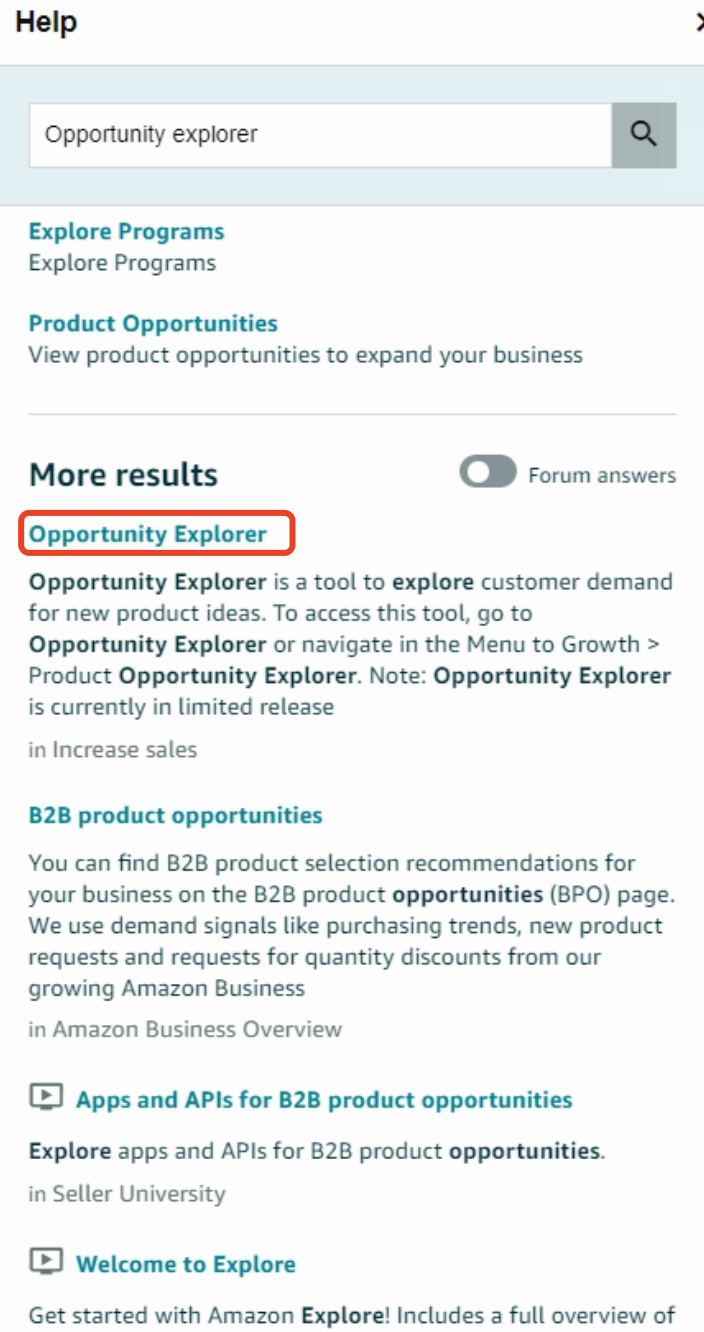Screen dimensions: 704x1332
Task: Open the Welcome to Explore video
Action: [x=186, y=1264]
